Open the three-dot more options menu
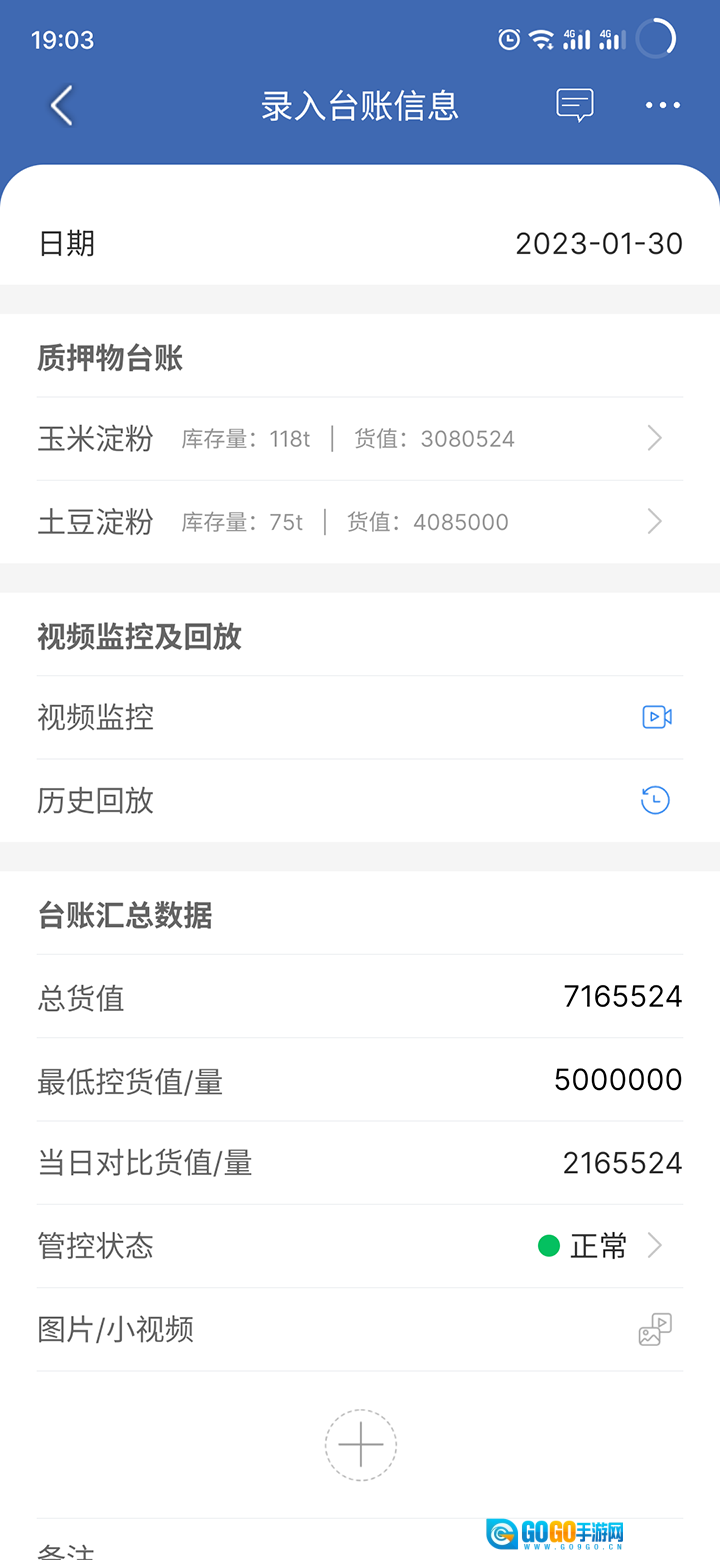The image size is (720, 1560). pos(662,104)
